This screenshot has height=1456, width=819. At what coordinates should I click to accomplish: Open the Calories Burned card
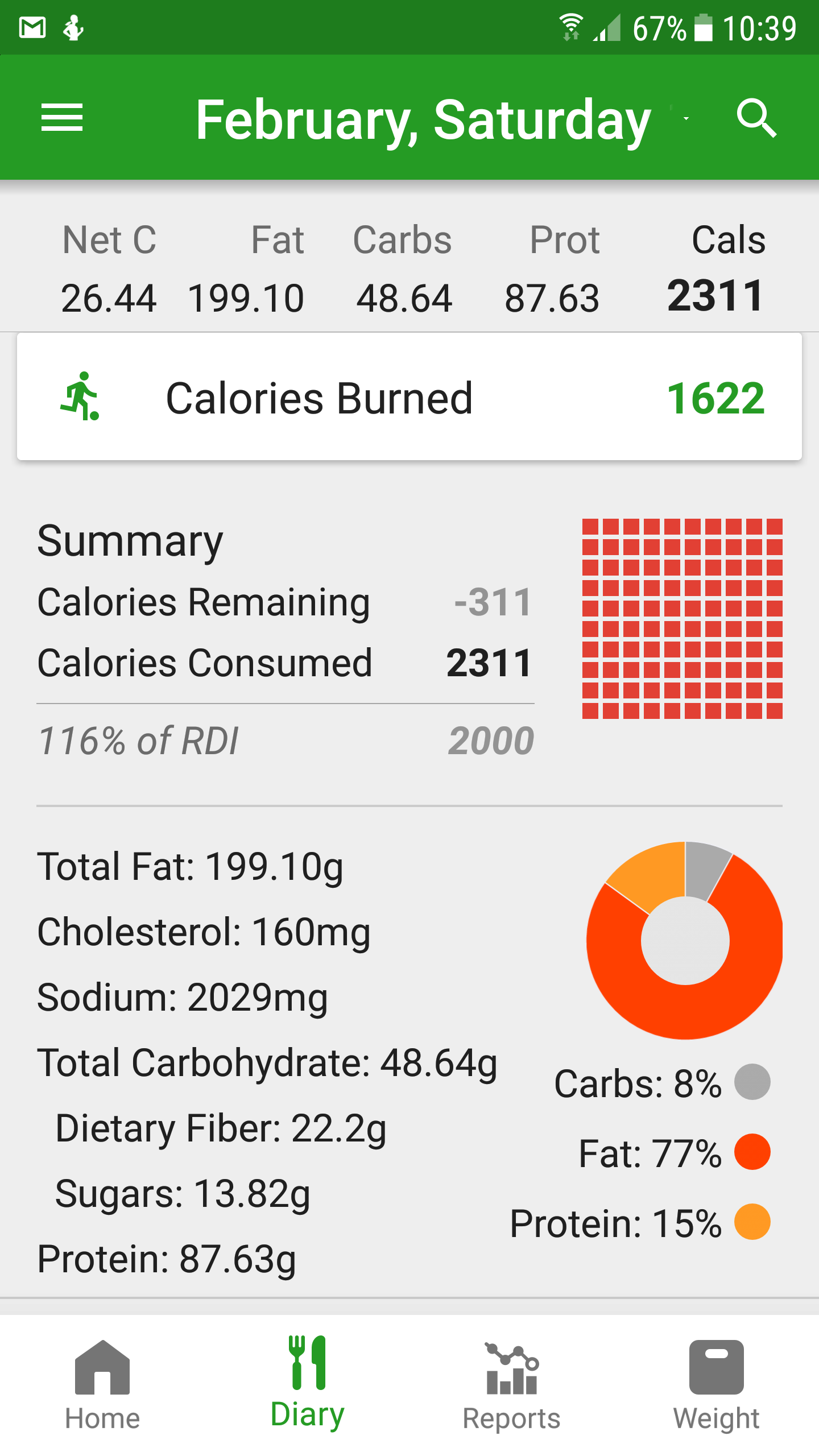tap(409, 398)
